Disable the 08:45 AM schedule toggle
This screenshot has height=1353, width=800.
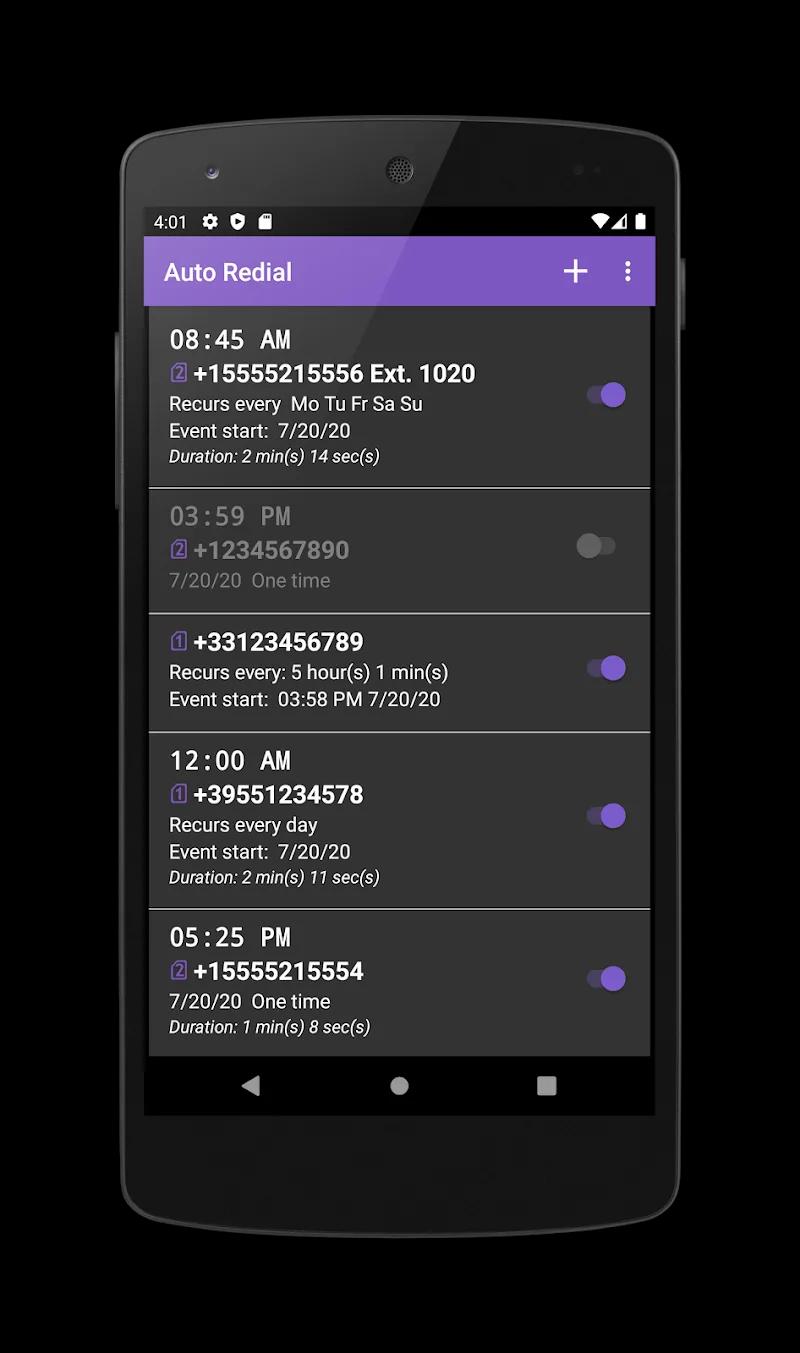click(x=607, y=395)
